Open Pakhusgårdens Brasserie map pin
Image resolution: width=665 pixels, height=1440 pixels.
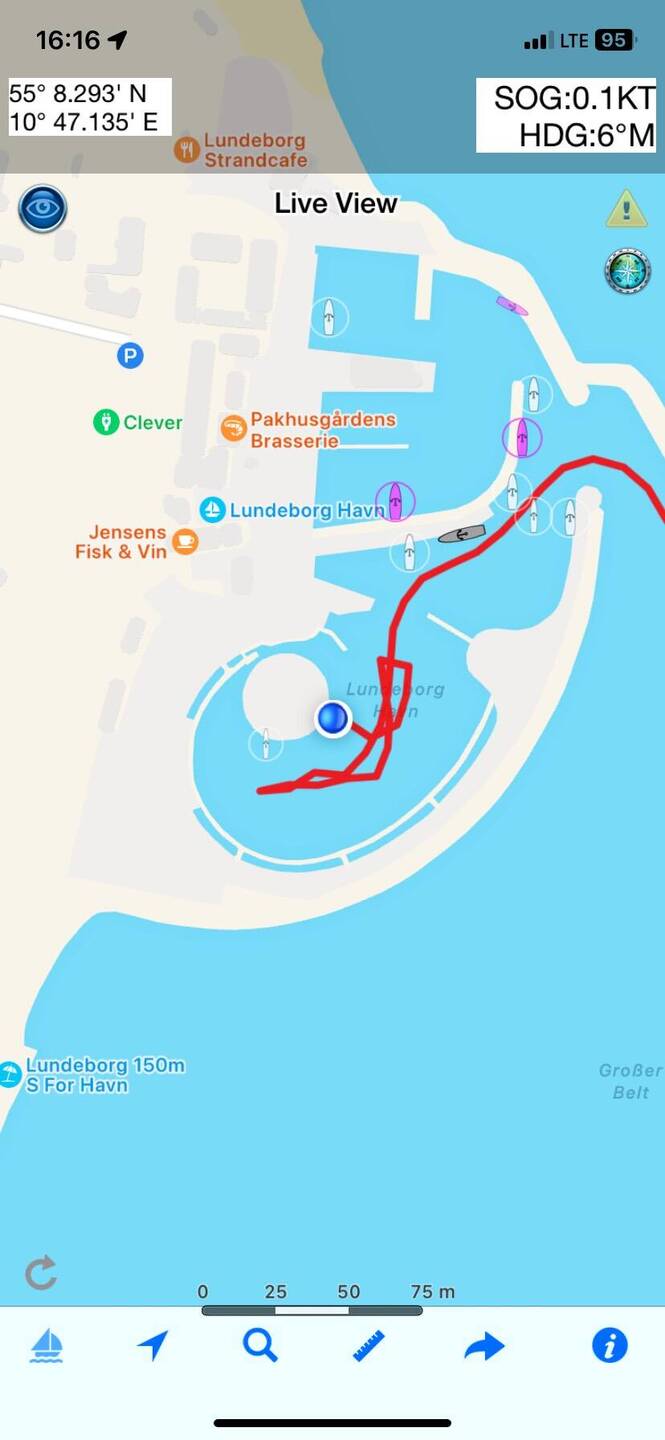point(233,429)
